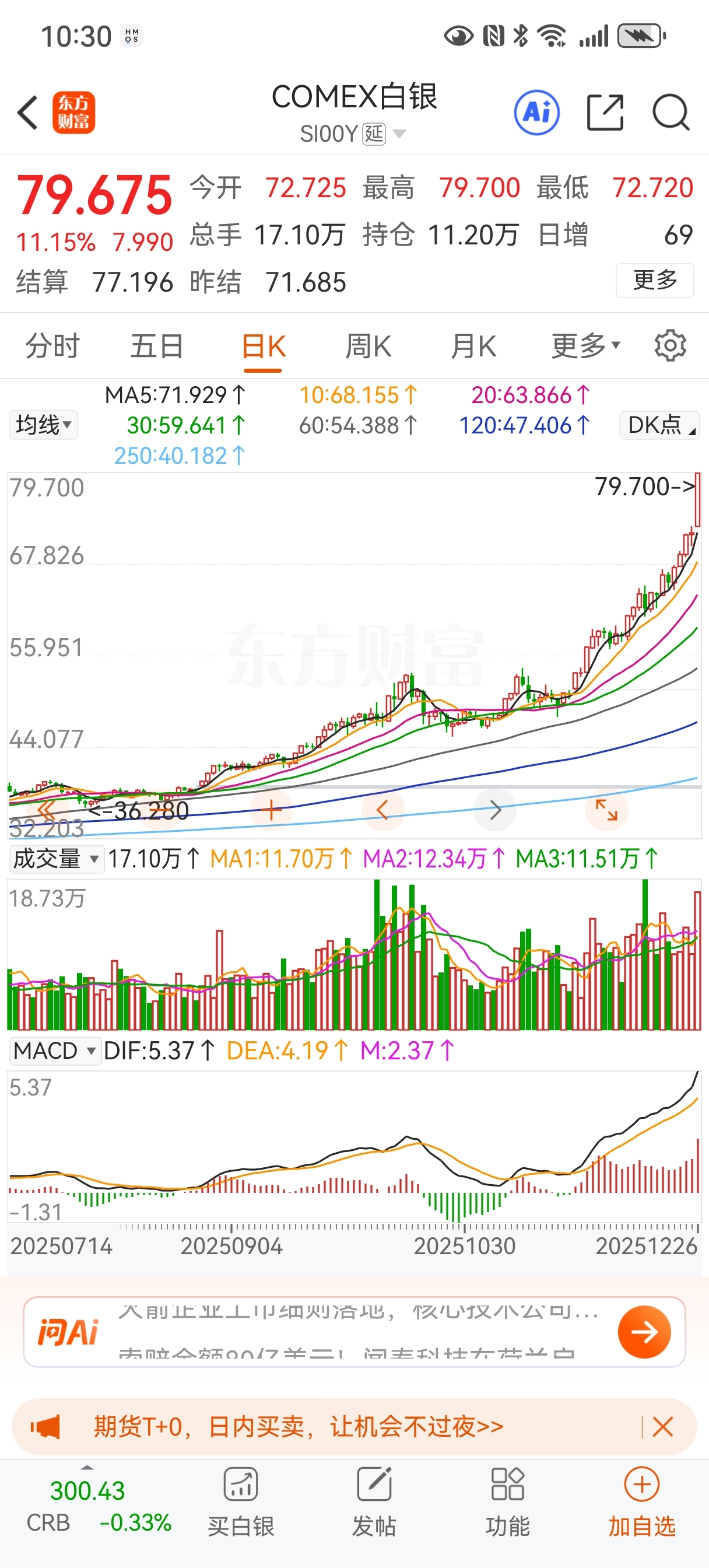Change the 成交量 indicator dropdown

(56, 859)
